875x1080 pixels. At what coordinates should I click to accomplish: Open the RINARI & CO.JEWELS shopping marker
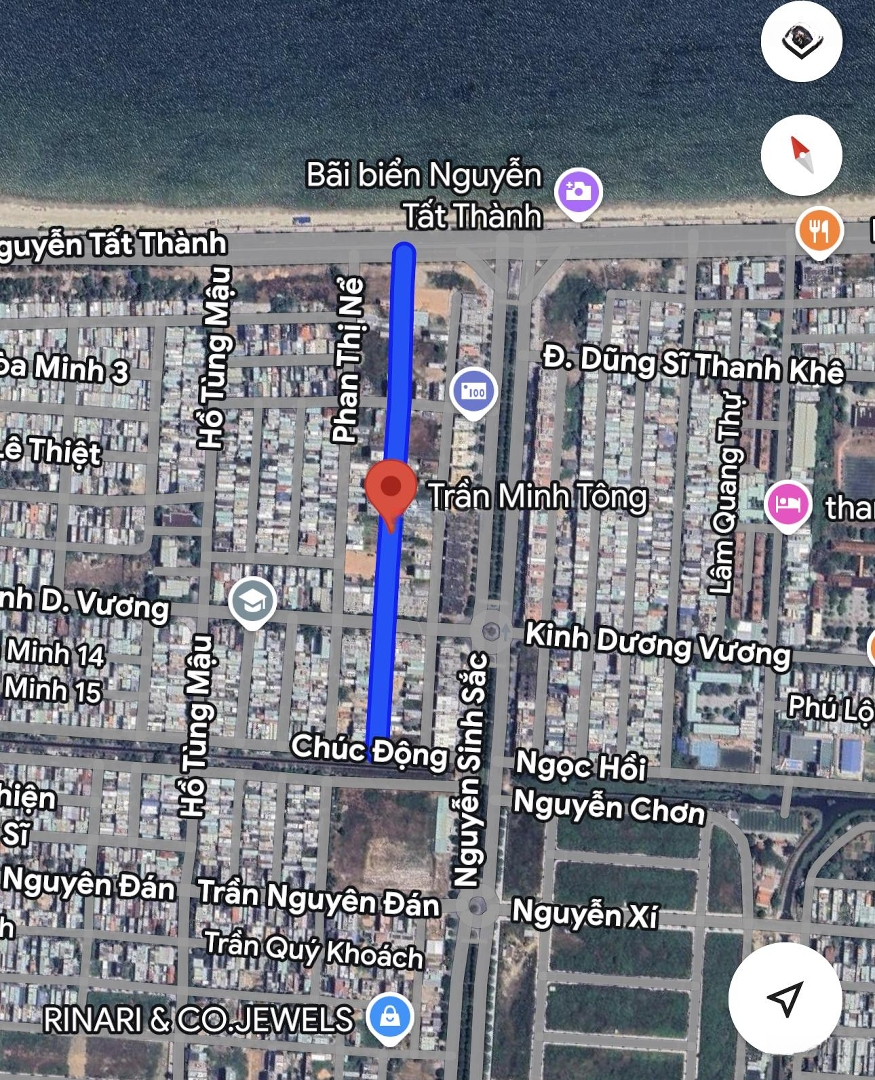tap(389, 1018)
